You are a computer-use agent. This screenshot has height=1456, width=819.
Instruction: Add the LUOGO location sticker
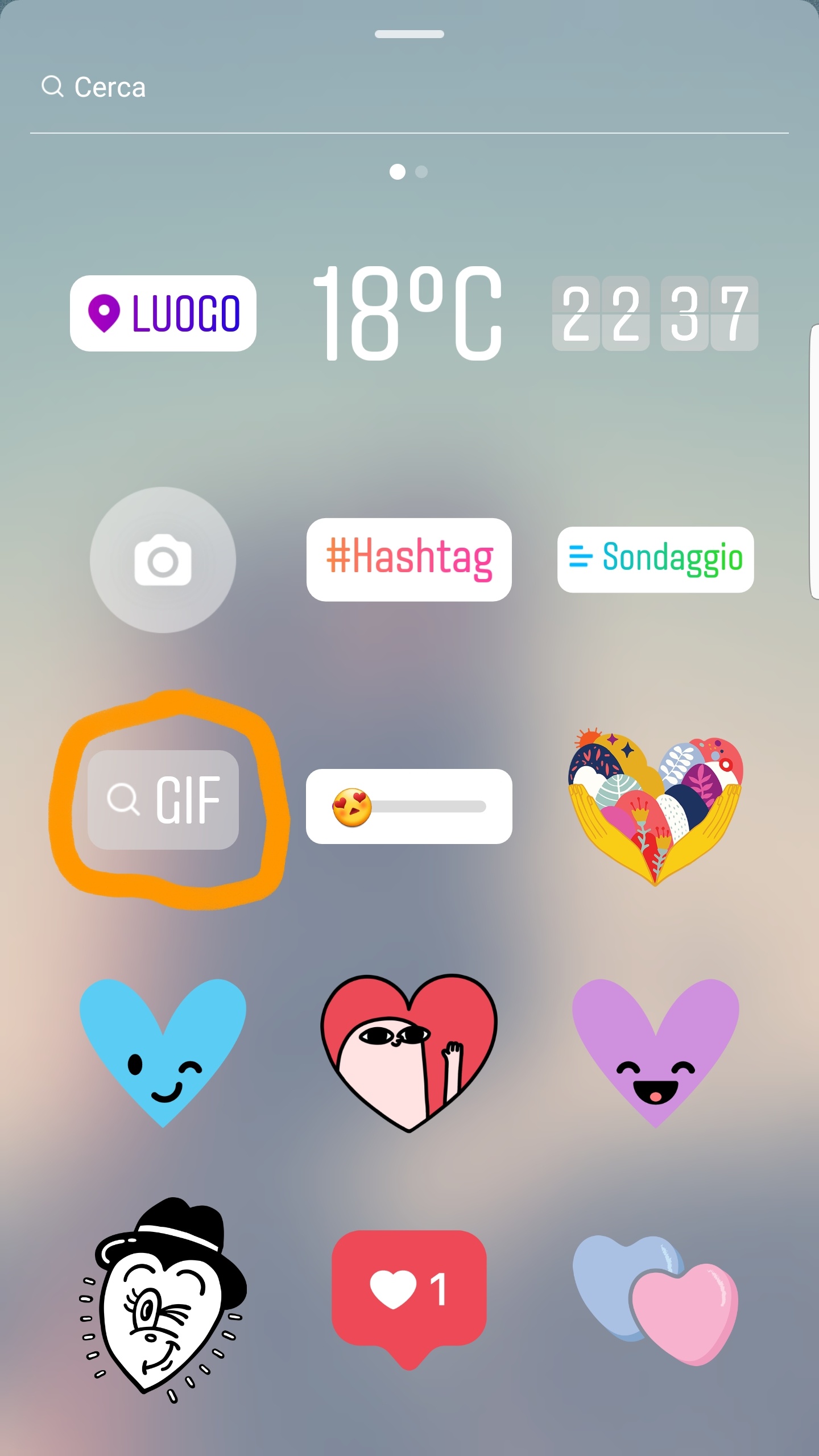click(x=163, y=313)
